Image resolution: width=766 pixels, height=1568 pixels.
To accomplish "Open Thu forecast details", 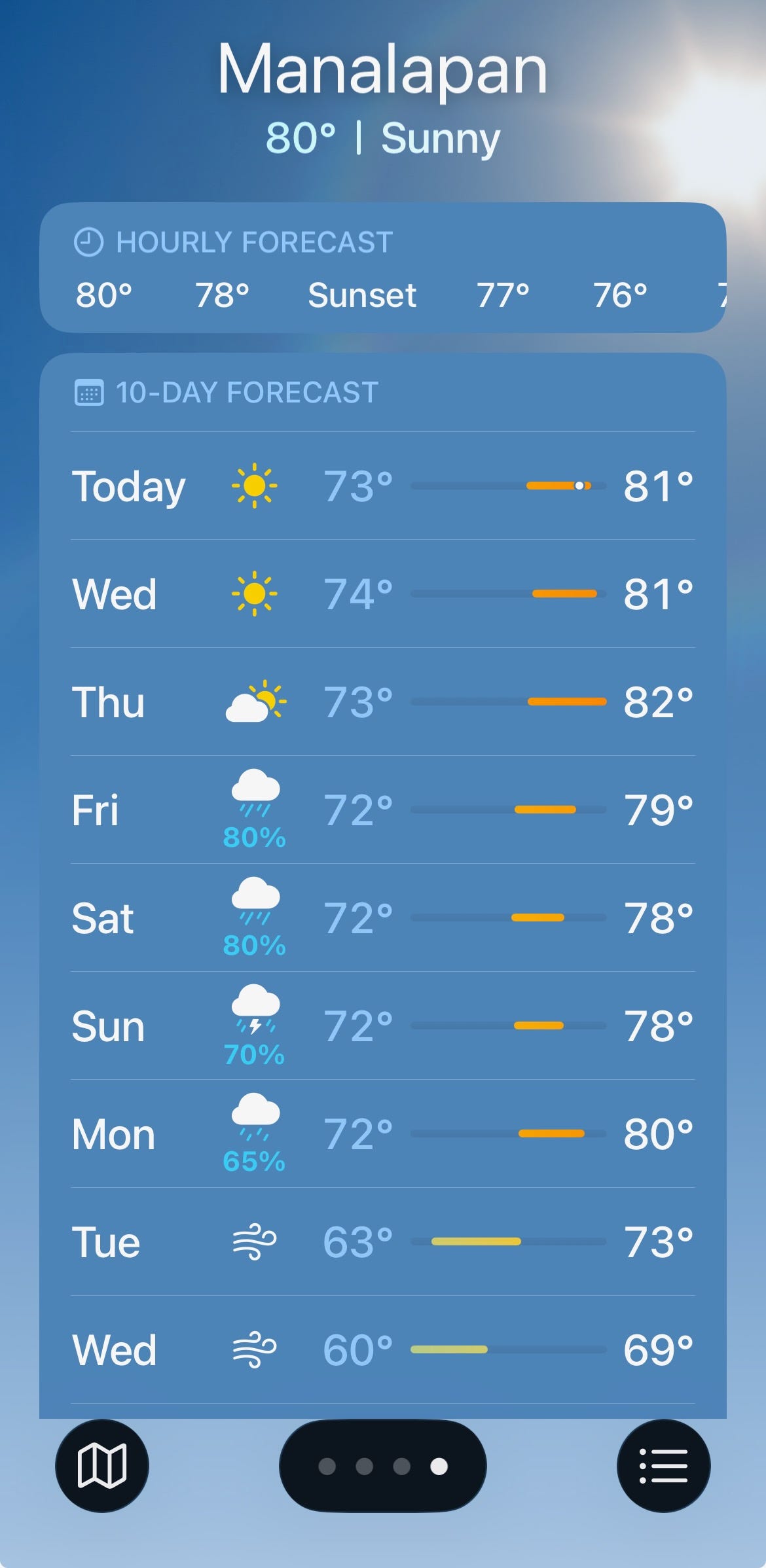I will pos(383,702).
